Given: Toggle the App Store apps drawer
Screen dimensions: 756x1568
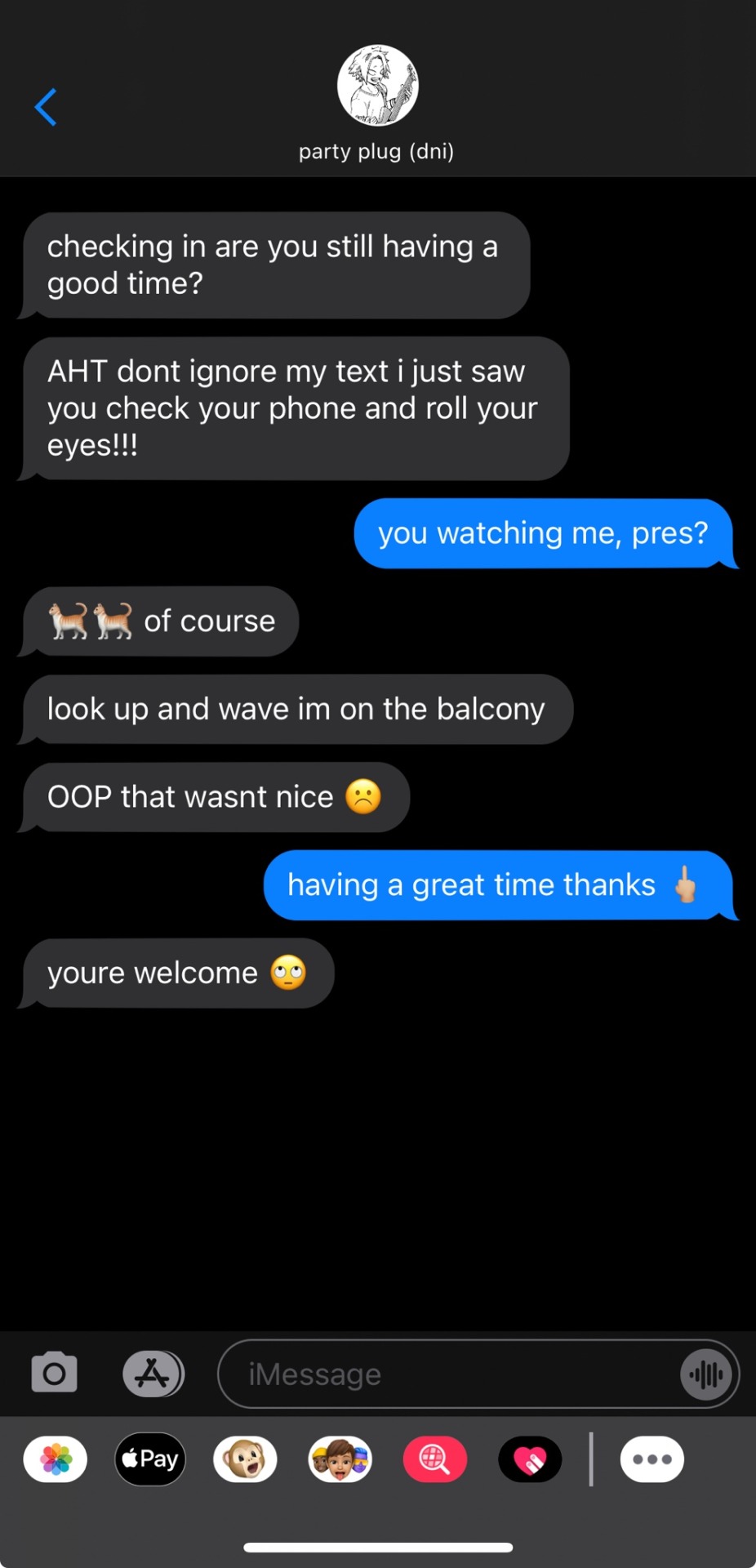Looking at the screenshot, I should tap(153, 1373).
